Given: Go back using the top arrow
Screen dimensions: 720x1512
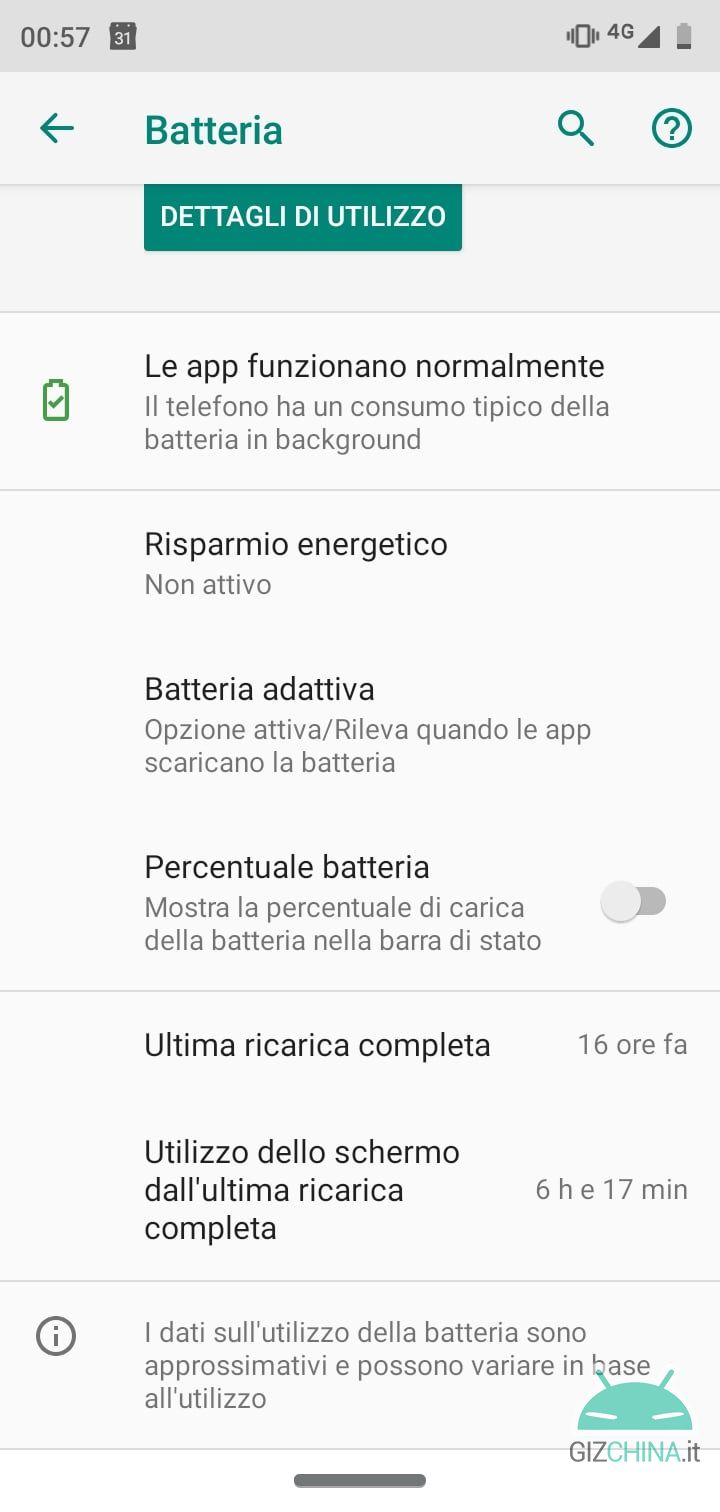Looking at the screenshot, I should point(57,128).
